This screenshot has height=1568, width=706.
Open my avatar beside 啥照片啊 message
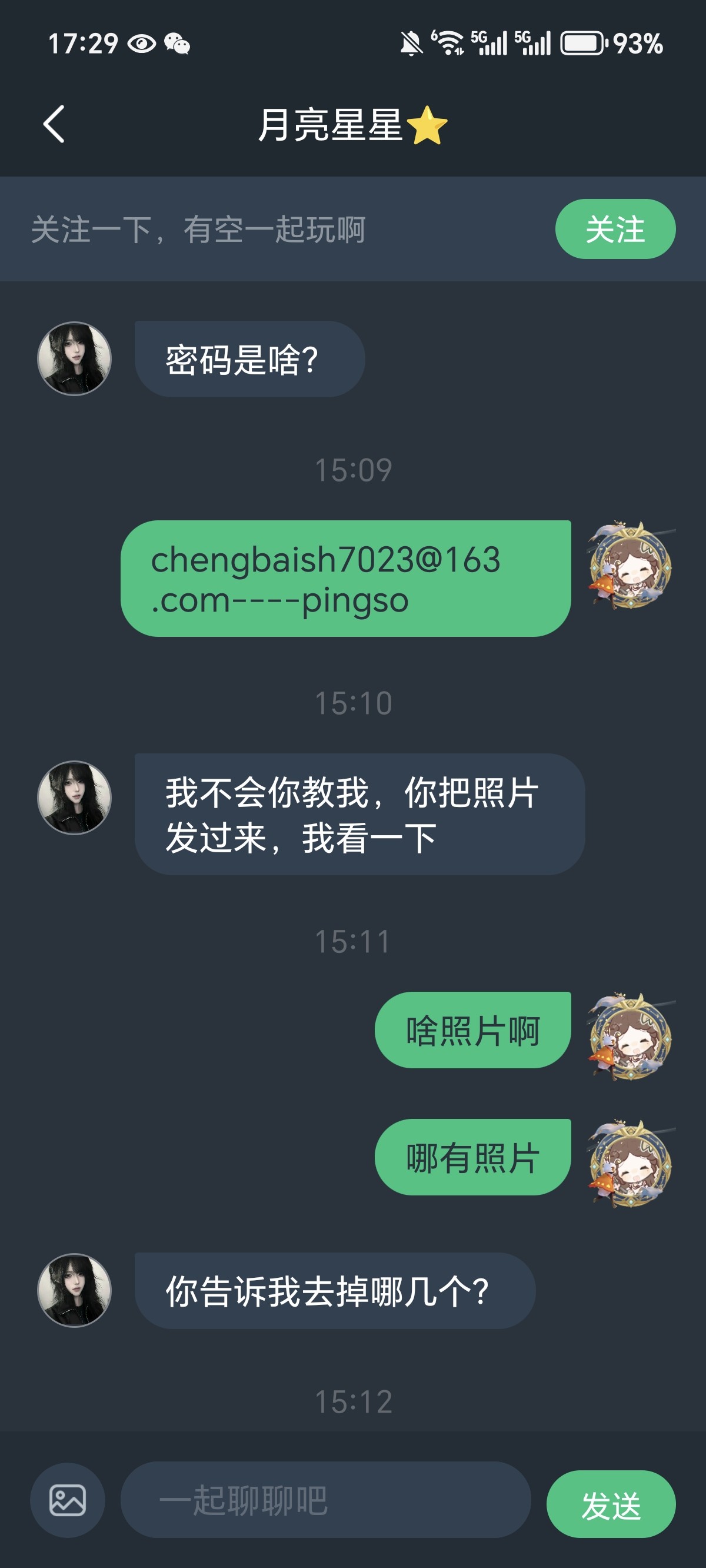[x=631, y=1036]
